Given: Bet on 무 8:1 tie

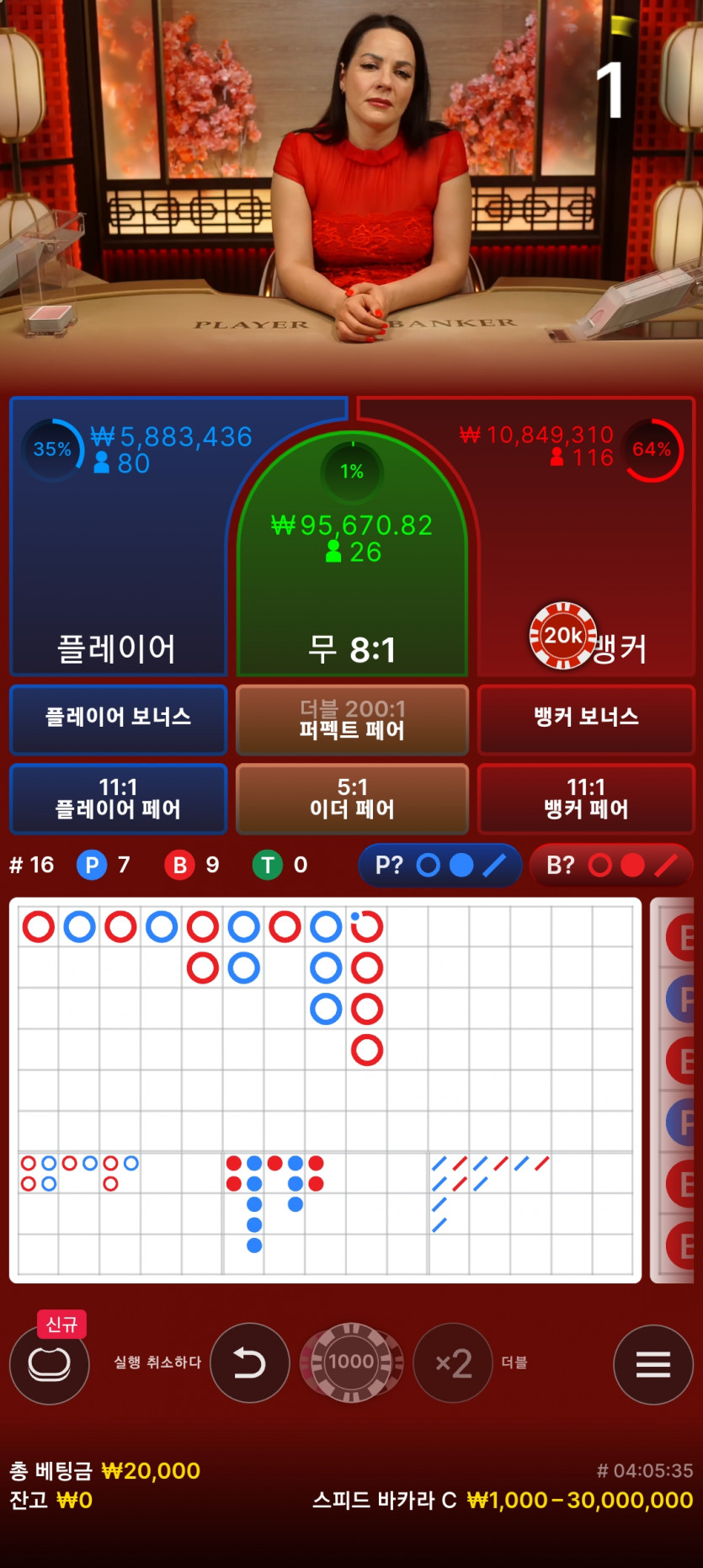Looking at the screenshot, I should click(x=352, y=589).
